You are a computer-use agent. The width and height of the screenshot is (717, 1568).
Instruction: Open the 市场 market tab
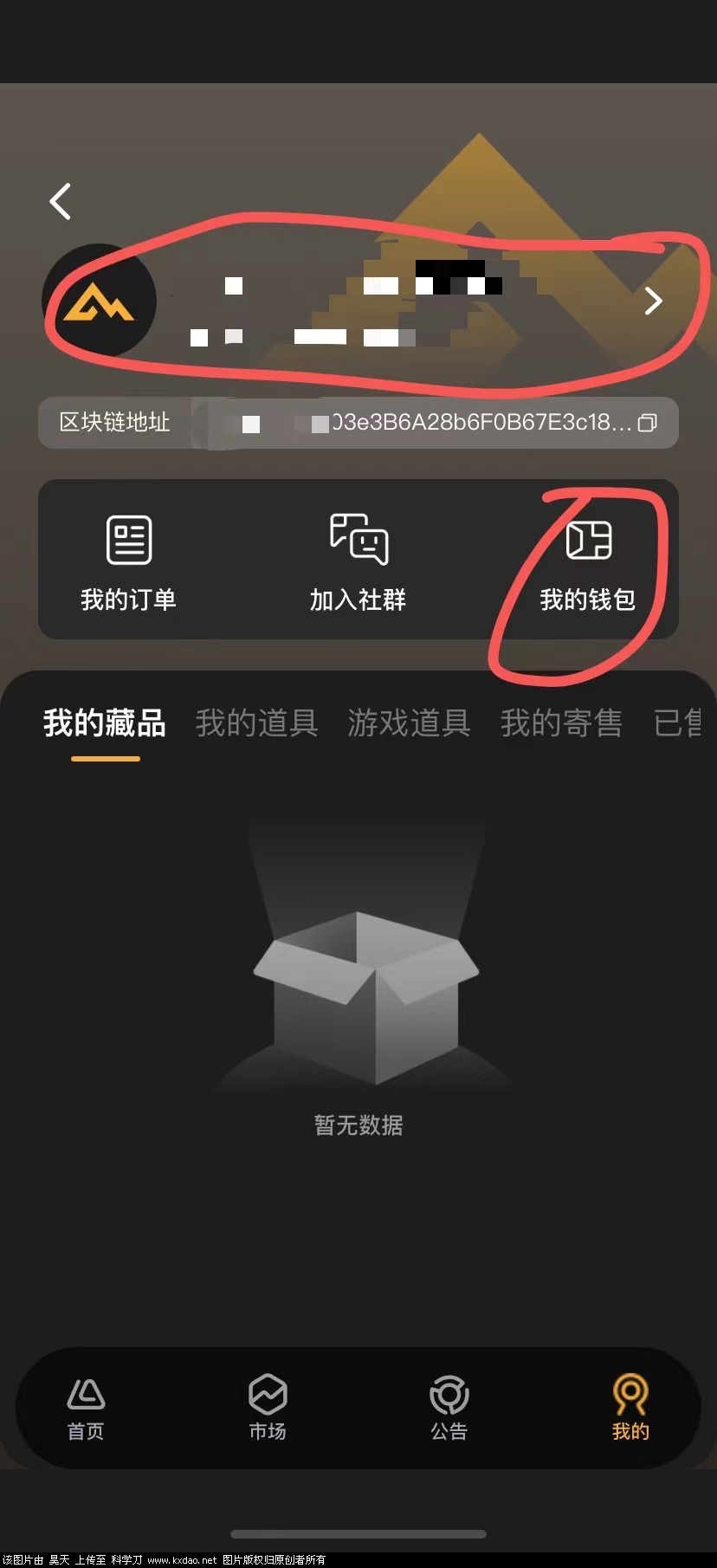click(268, 1408)
